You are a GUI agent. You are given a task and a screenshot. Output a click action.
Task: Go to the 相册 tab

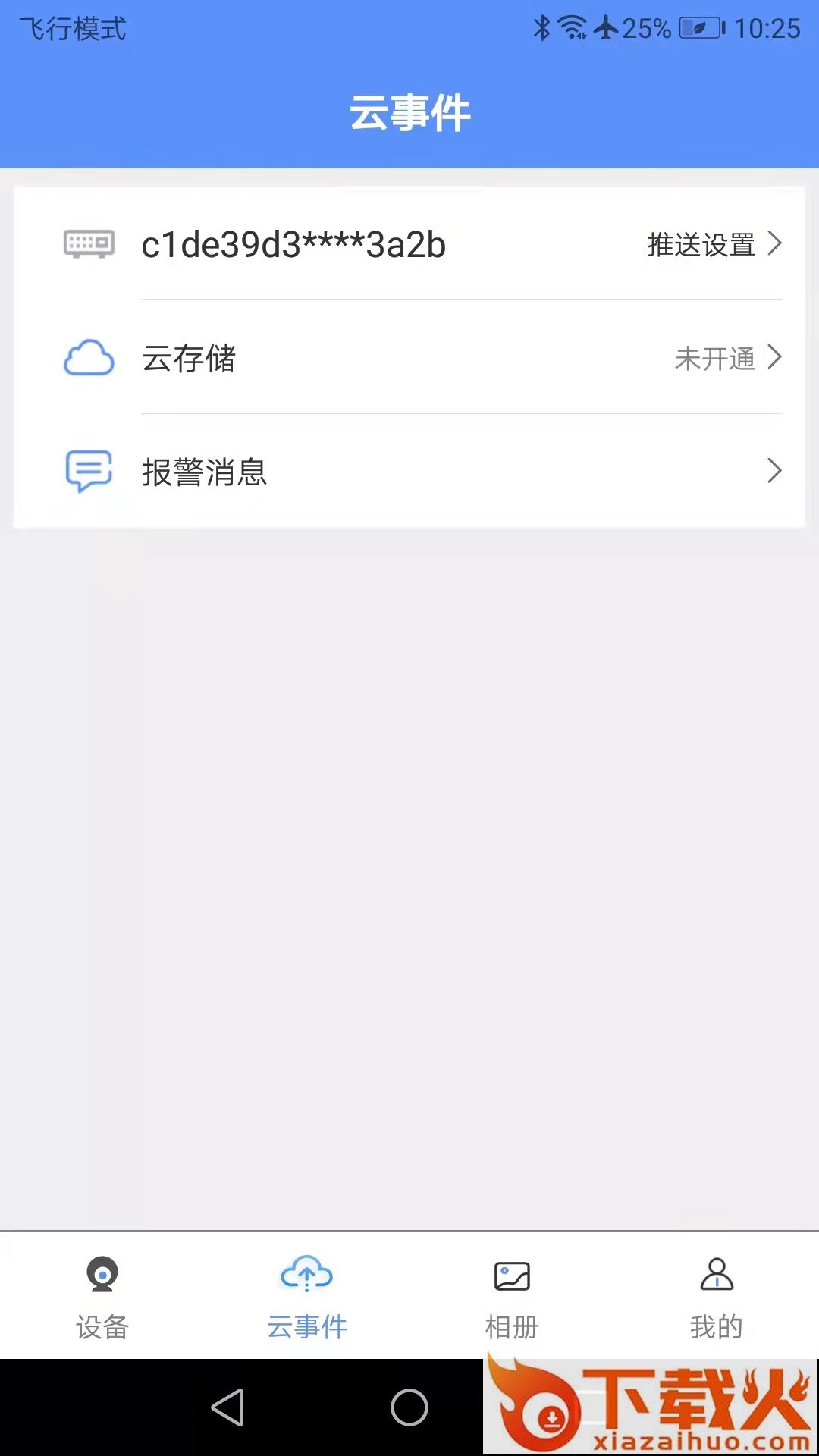(x=512, y=1297)
